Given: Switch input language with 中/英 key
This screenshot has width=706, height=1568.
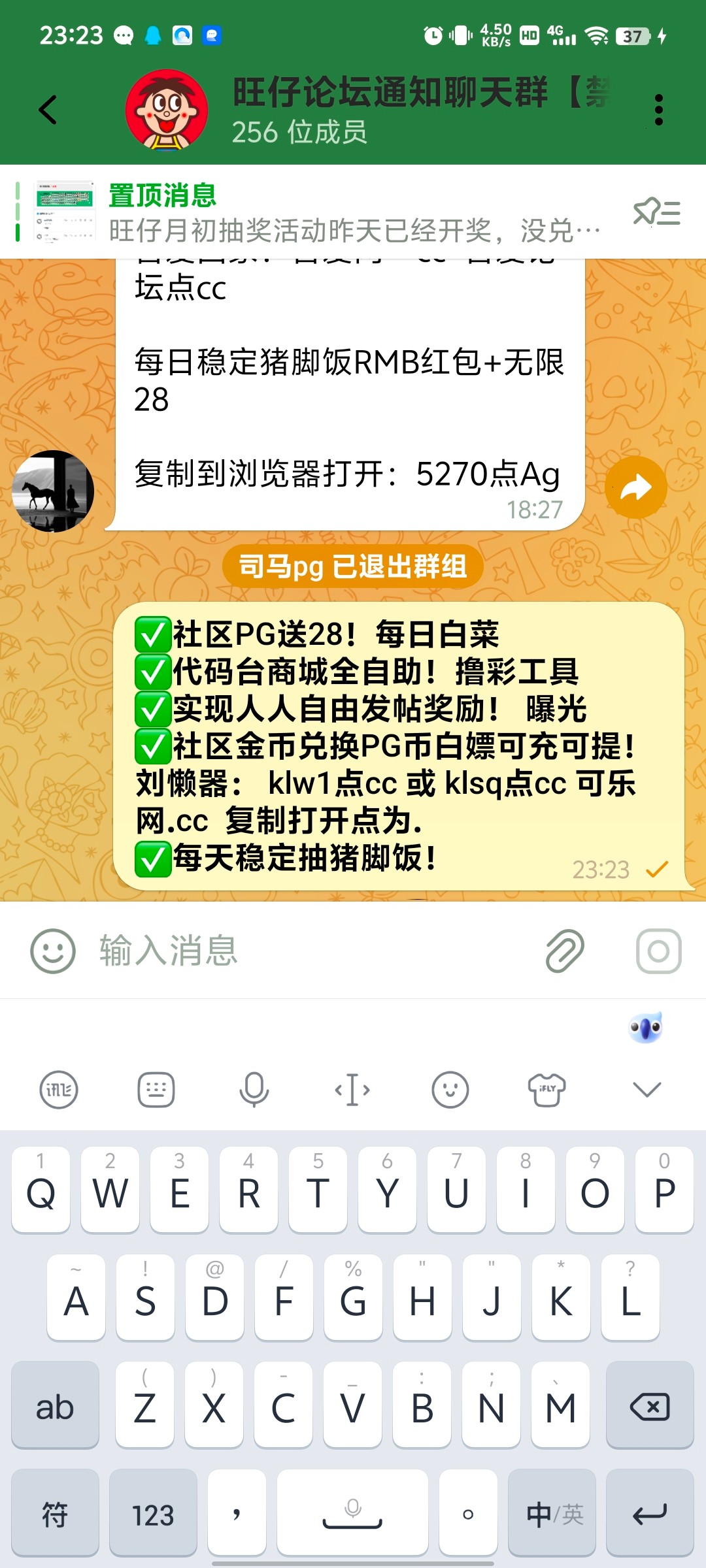Looking at the screenshot, I should [552, 1513].
